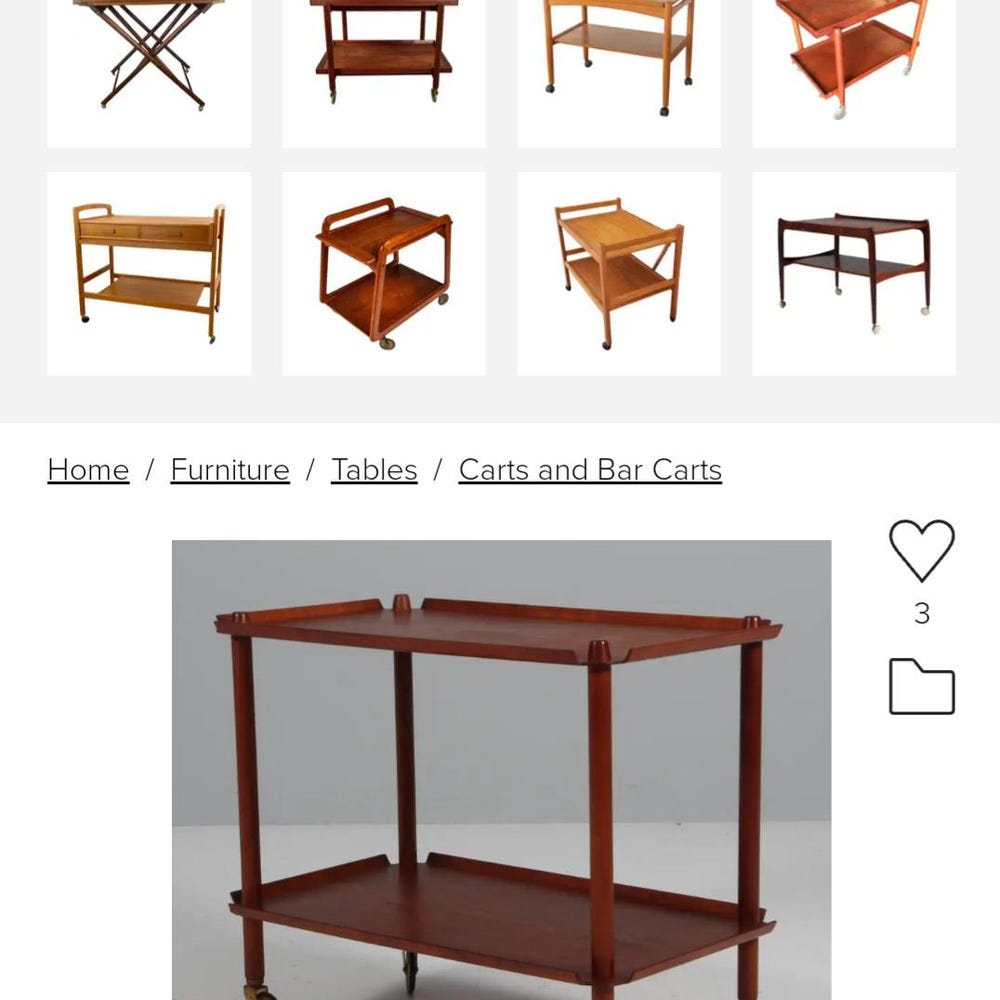Viewport: 1000px width, 1000px height.
Task: Open the Furniture breadcrumb link
Action: 230,470
